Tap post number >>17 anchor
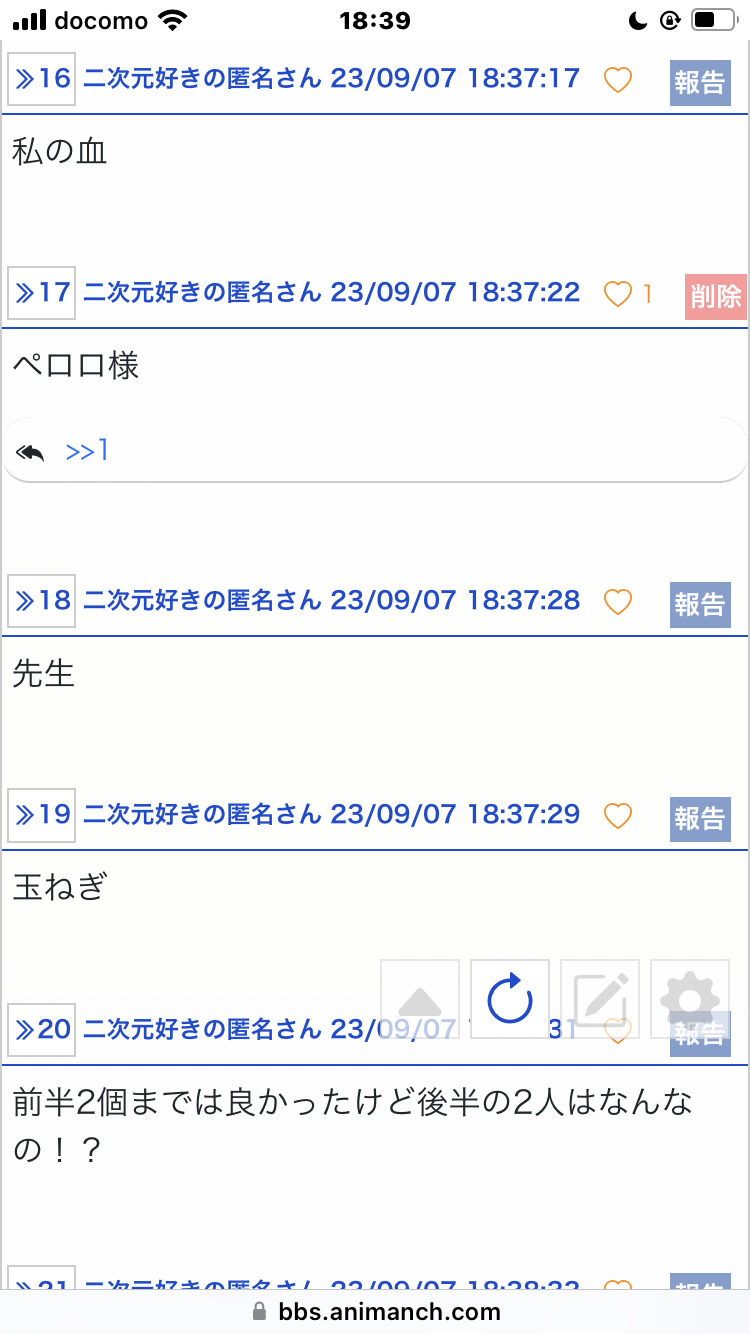Screen dimensions: 750x1334 (x=42, y=293)
